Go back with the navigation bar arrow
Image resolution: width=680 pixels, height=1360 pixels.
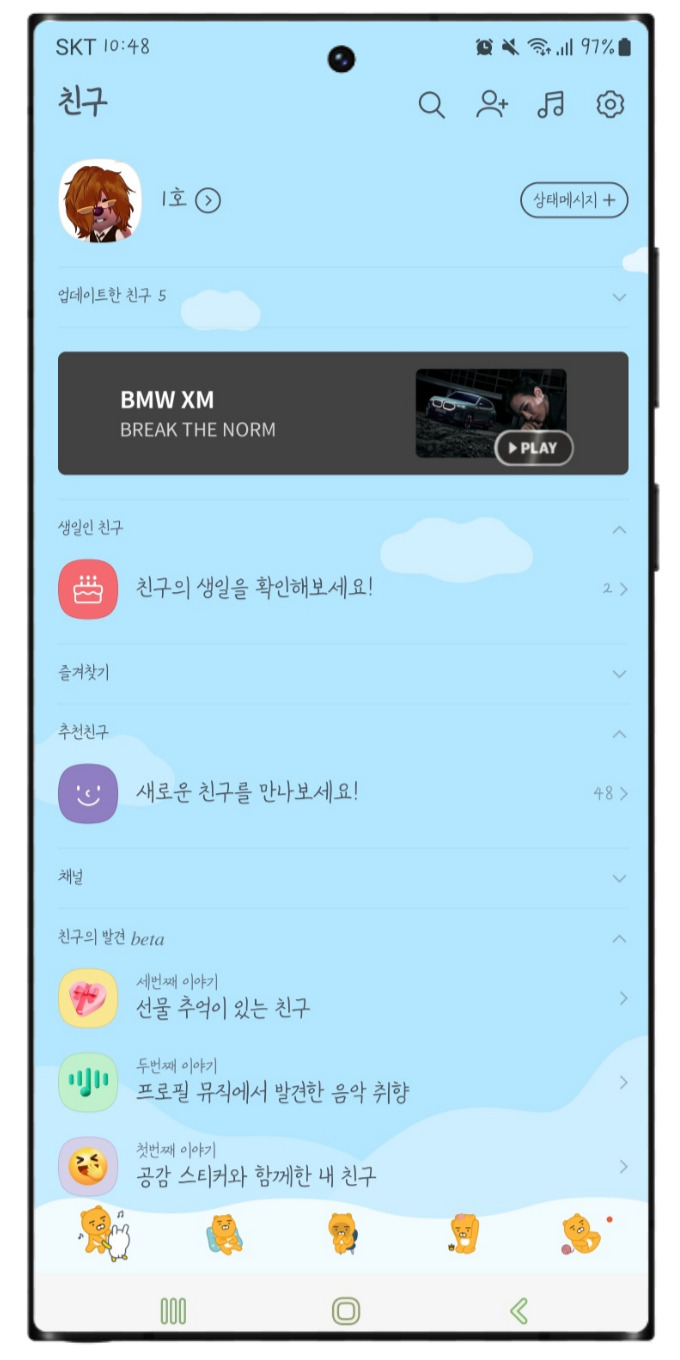[518, 1311]
